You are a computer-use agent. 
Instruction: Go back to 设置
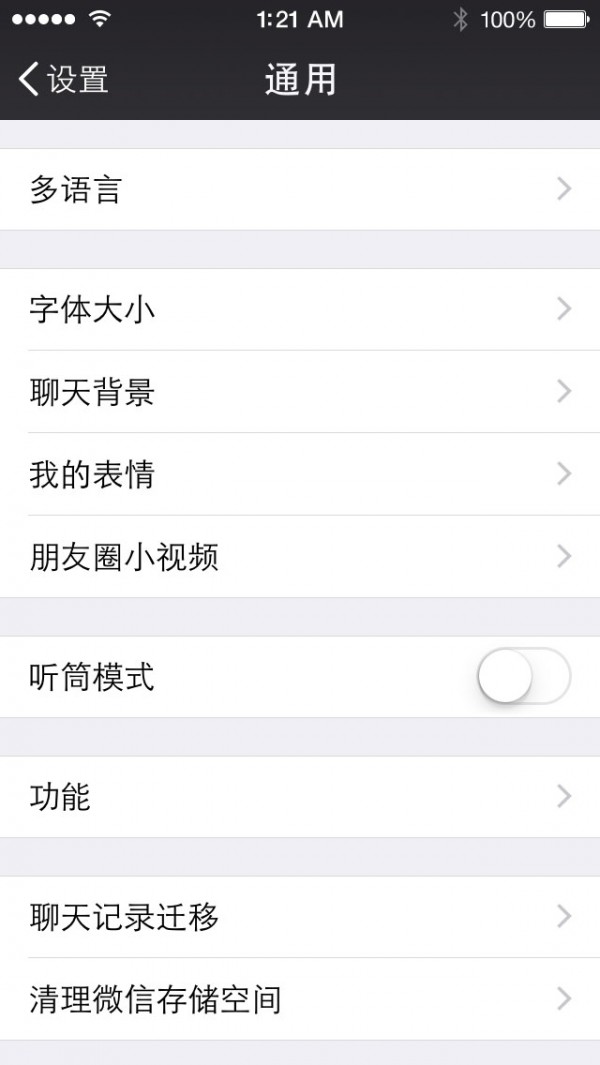(x=64, y=80)
